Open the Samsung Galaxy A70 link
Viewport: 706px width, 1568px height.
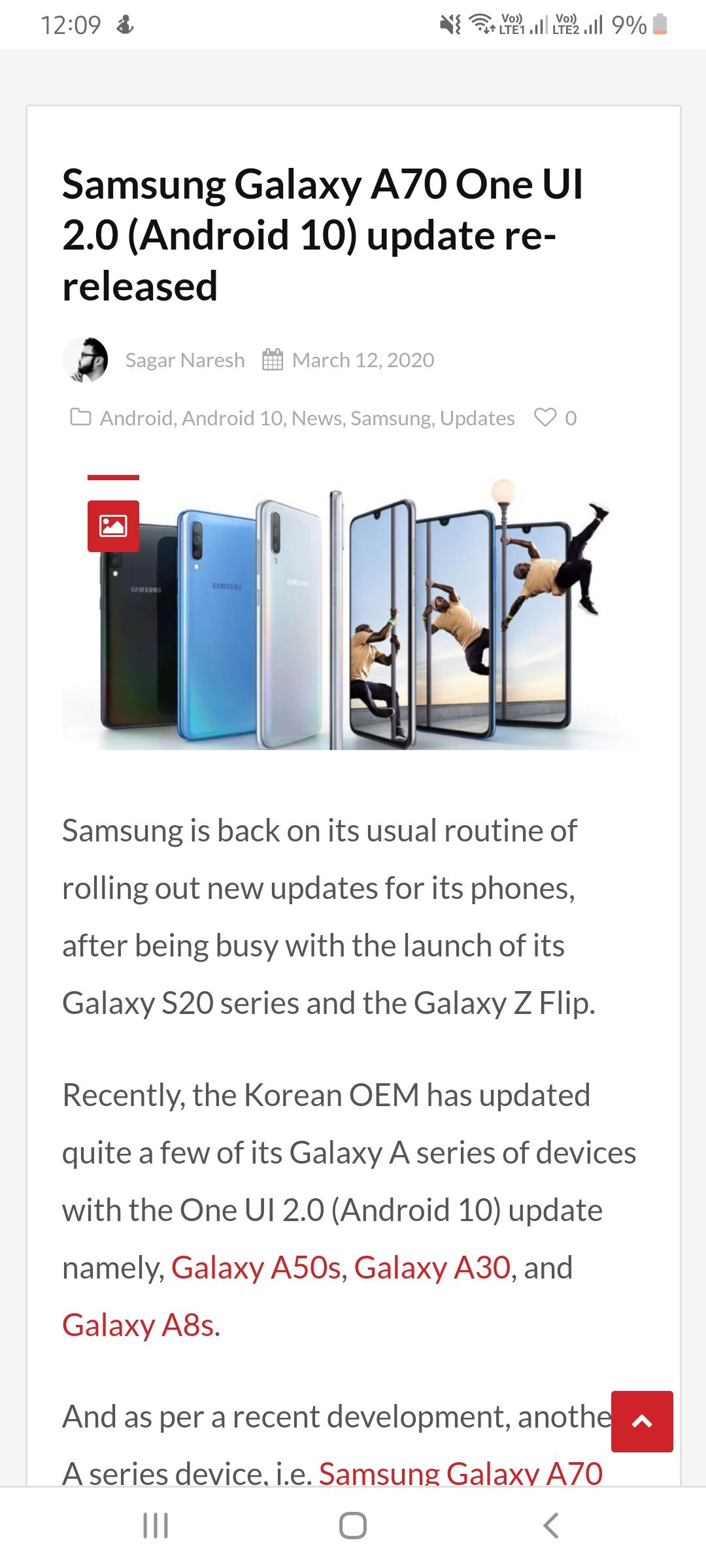point(460,1474)
